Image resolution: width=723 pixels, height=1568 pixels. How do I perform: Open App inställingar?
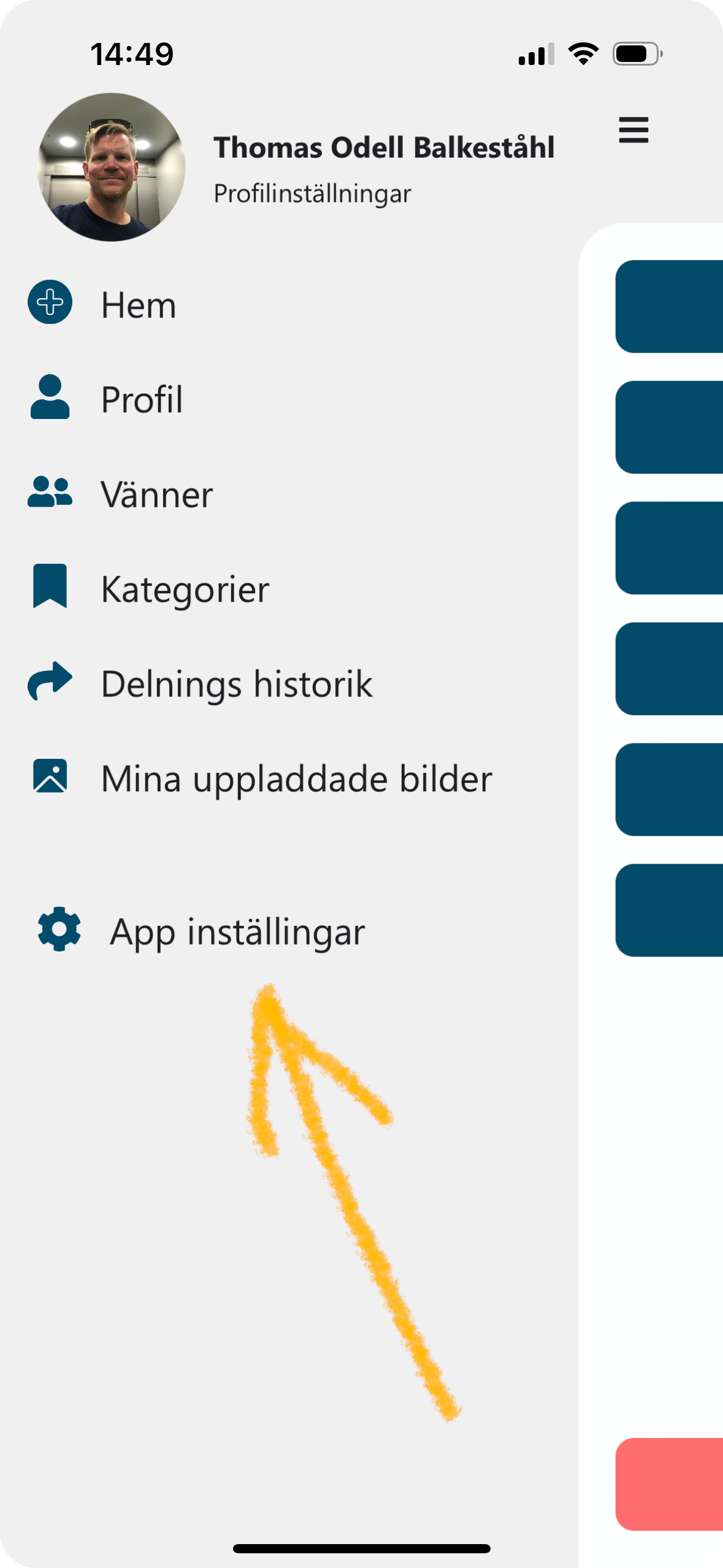[236, 931]
